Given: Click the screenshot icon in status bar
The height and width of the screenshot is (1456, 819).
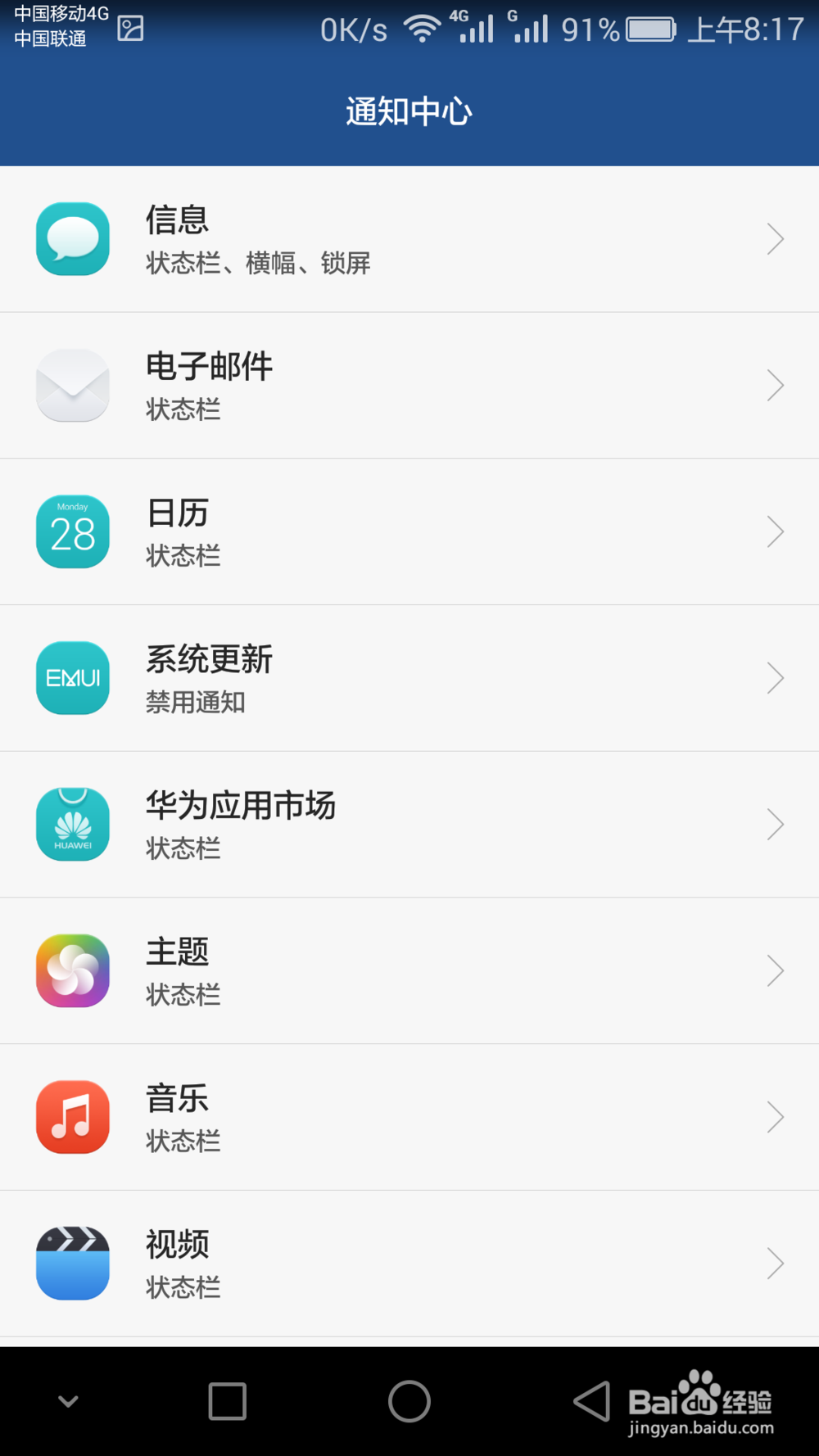Looking at the screenshot, I should pyautogui.click(x=129, y=27).
